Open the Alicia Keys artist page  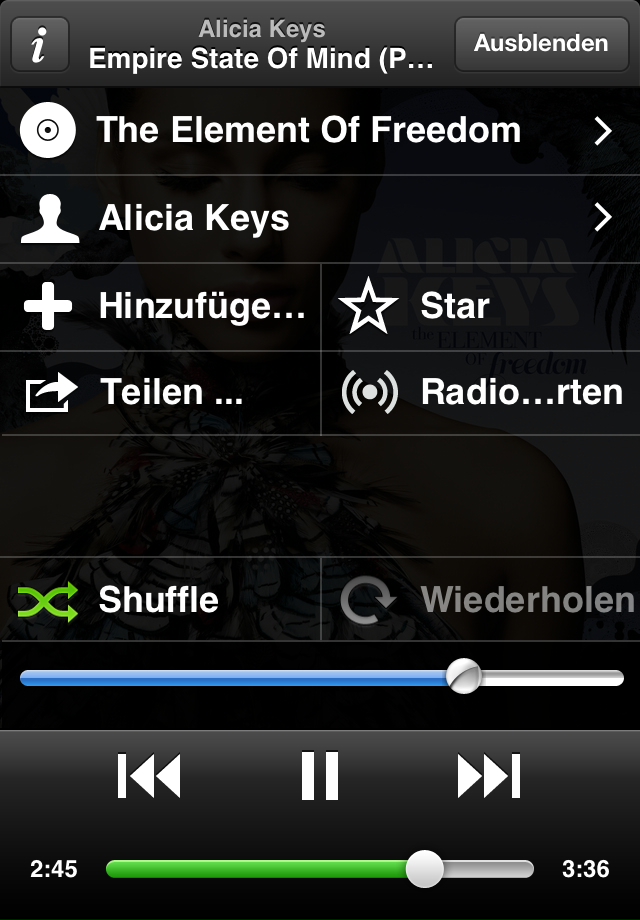320,218
